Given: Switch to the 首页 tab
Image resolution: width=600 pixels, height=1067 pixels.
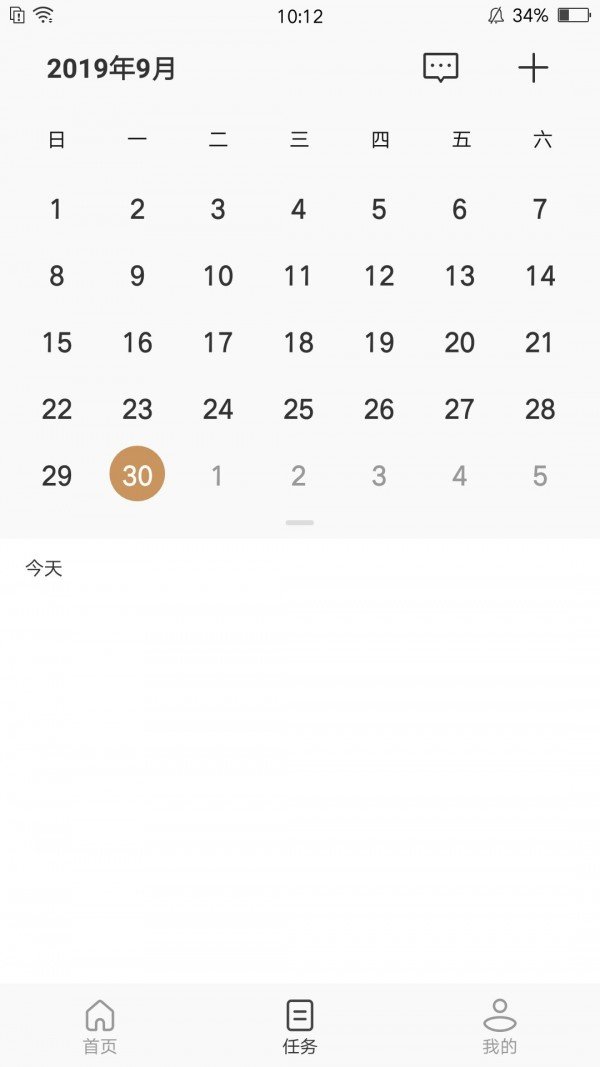Looking at the screenshot, I should 100,1027.
